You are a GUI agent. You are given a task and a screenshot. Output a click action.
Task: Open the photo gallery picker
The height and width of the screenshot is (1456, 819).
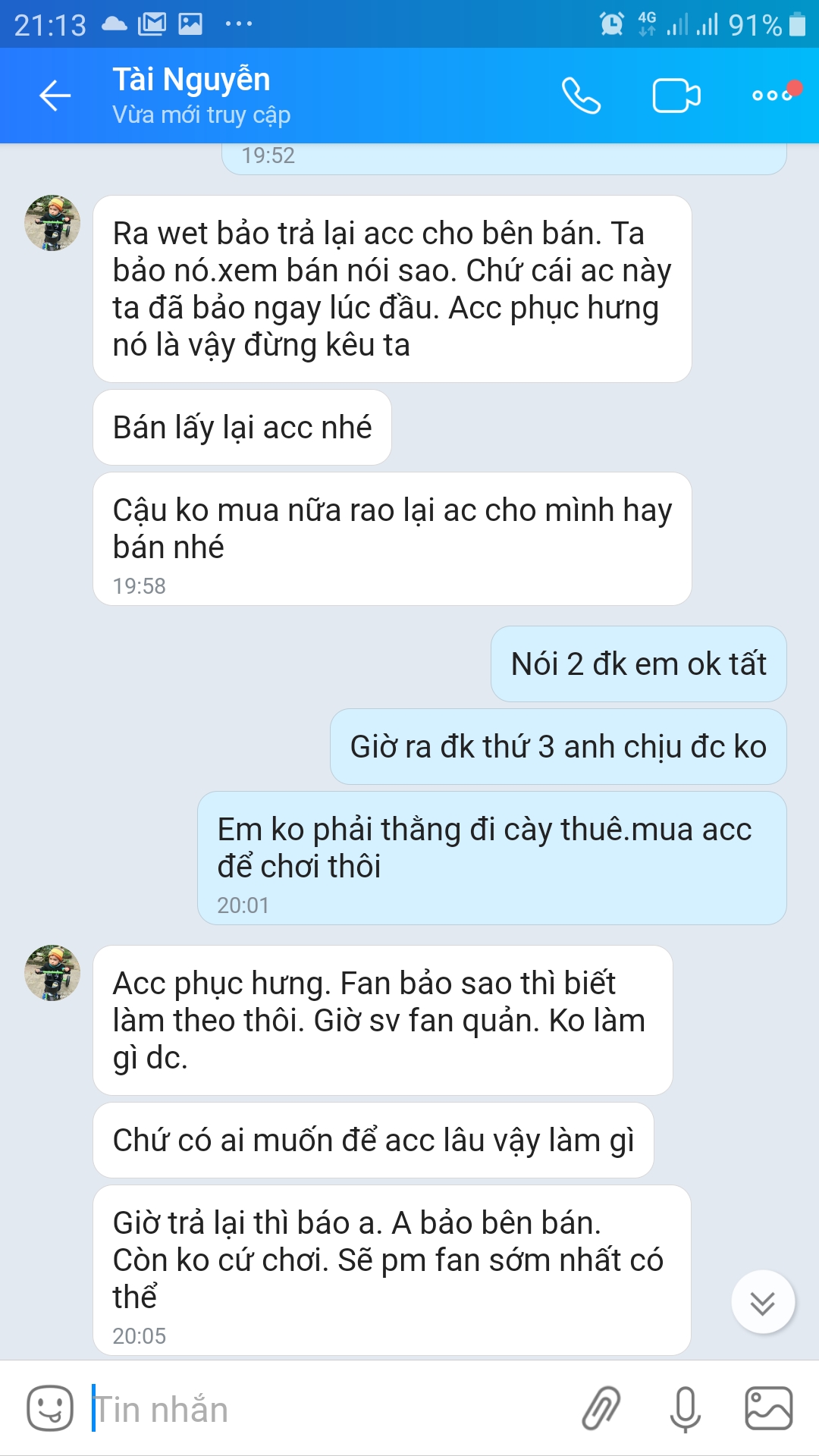pos(769,1409)
